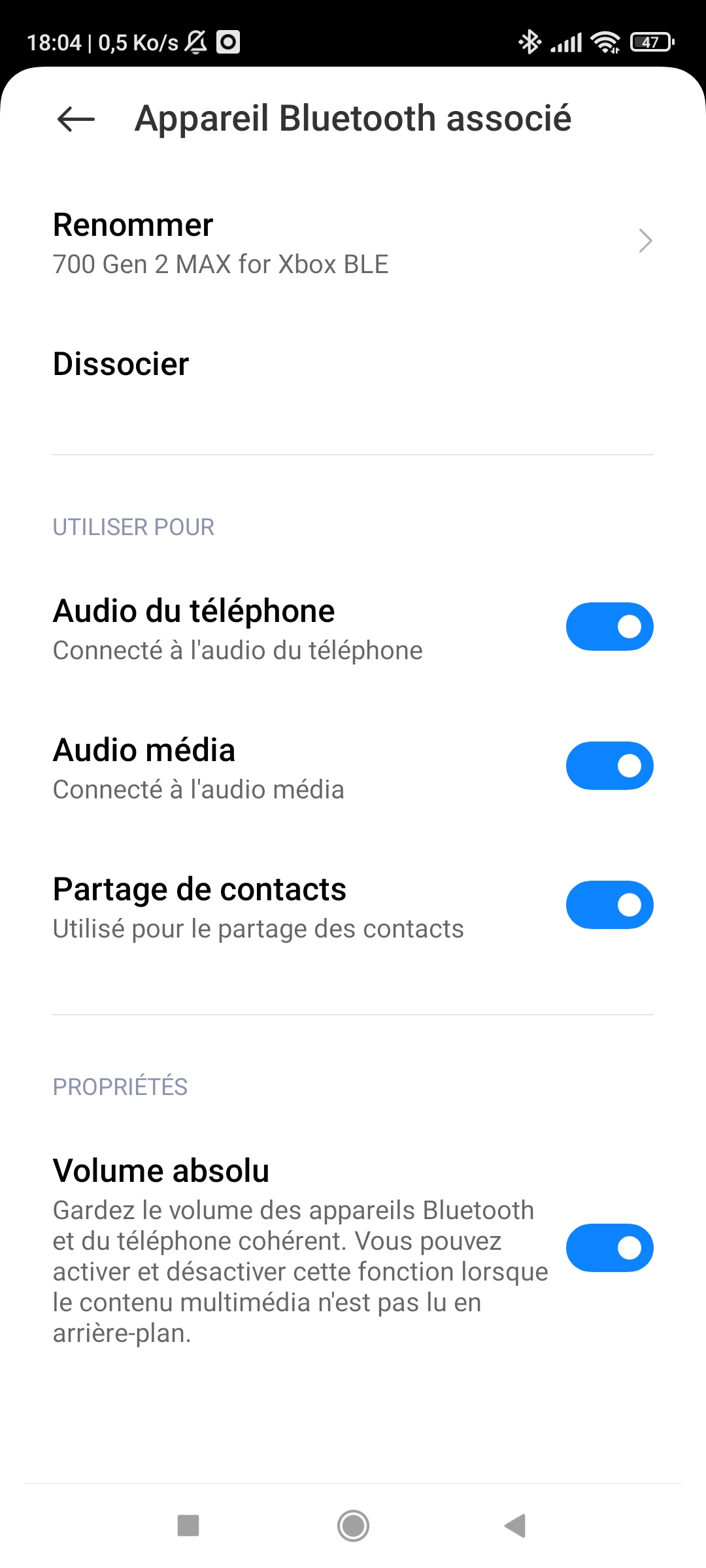Screen dimensions: 706x1568
Task: Turn off the Audio média switch
Action: pos(609,766)
